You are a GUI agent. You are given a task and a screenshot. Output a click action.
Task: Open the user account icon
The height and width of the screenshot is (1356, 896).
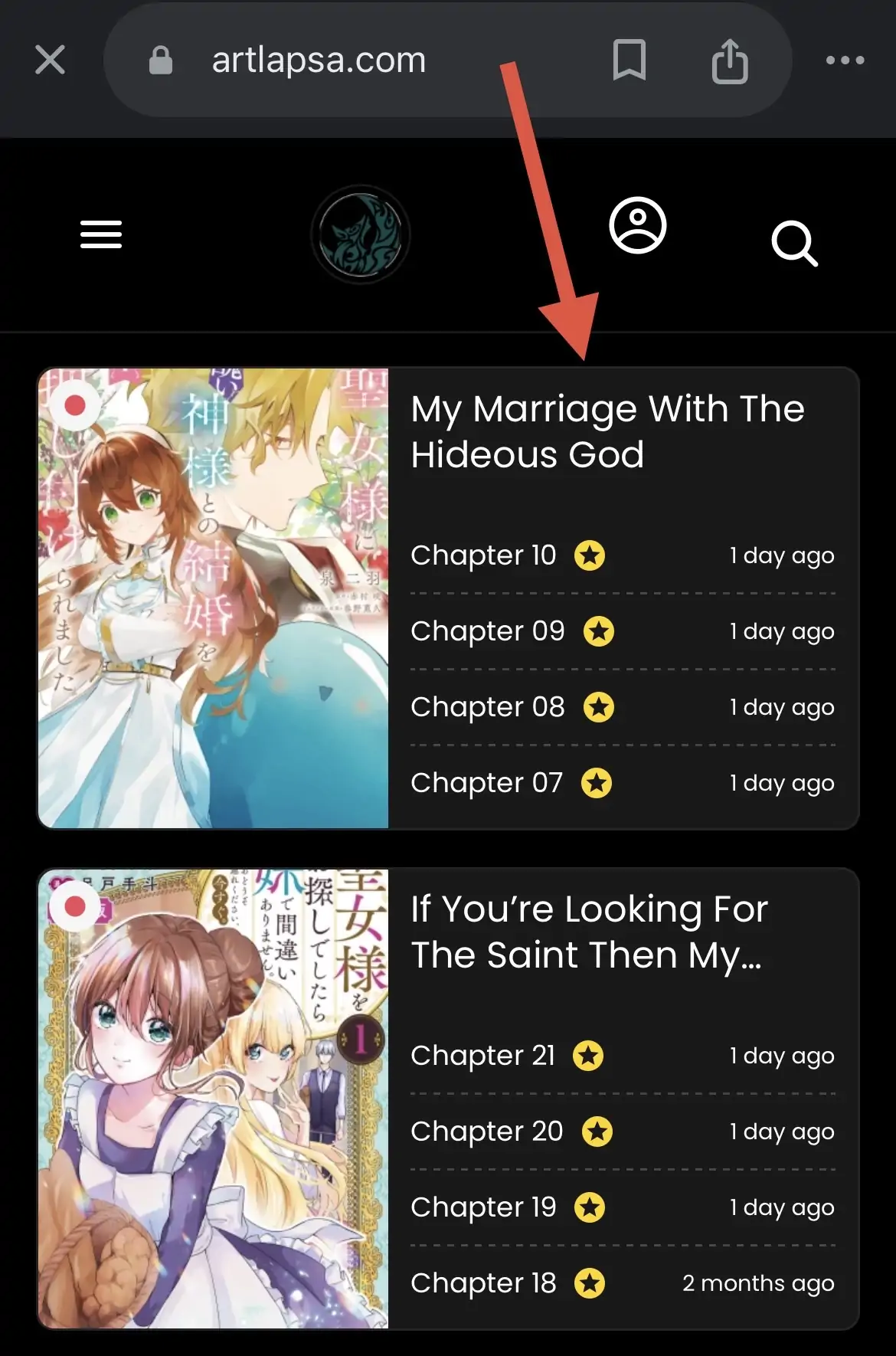pos(637,226)
